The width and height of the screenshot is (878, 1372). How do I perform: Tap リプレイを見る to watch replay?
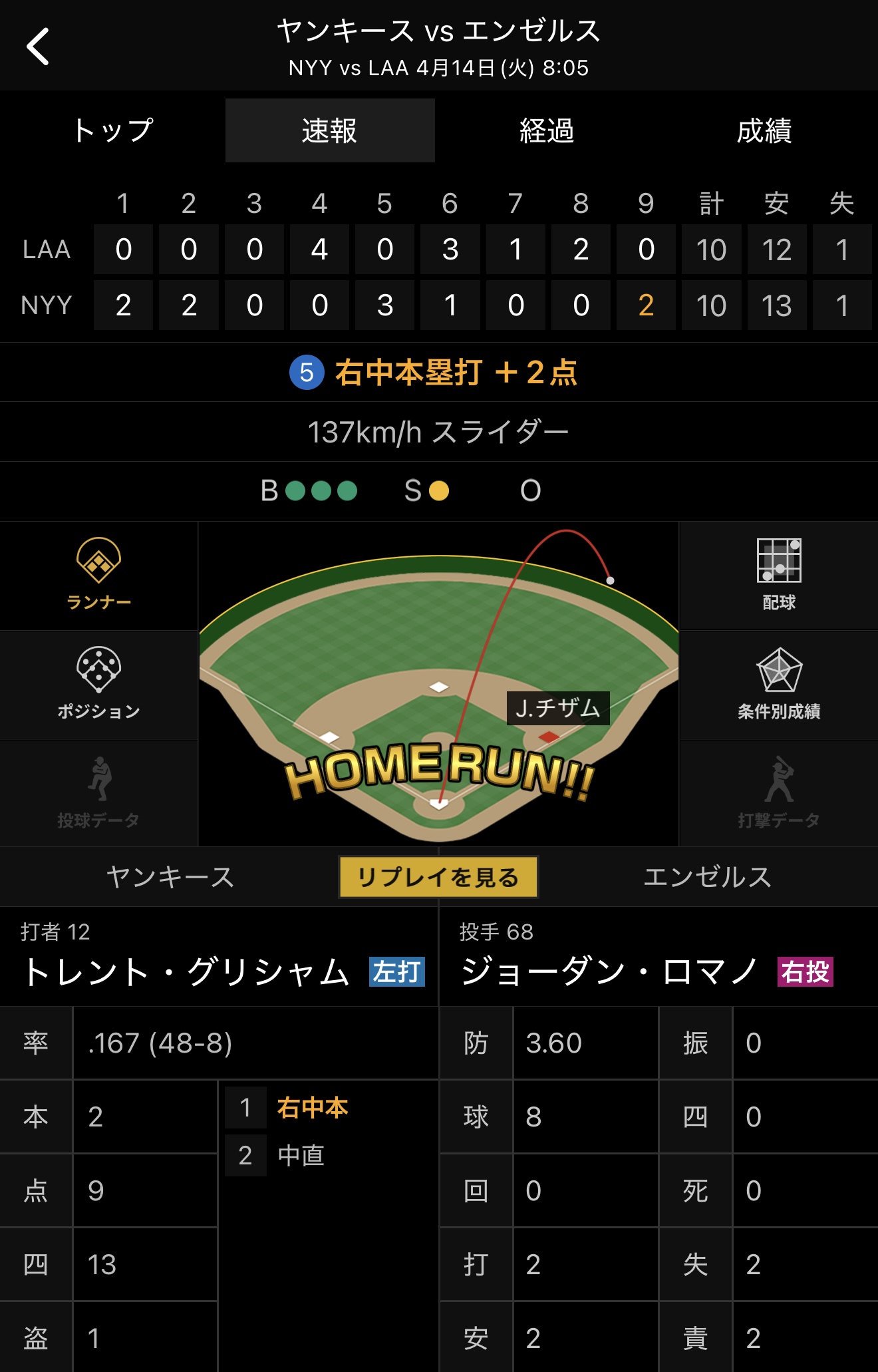click(x=438, y=877)
